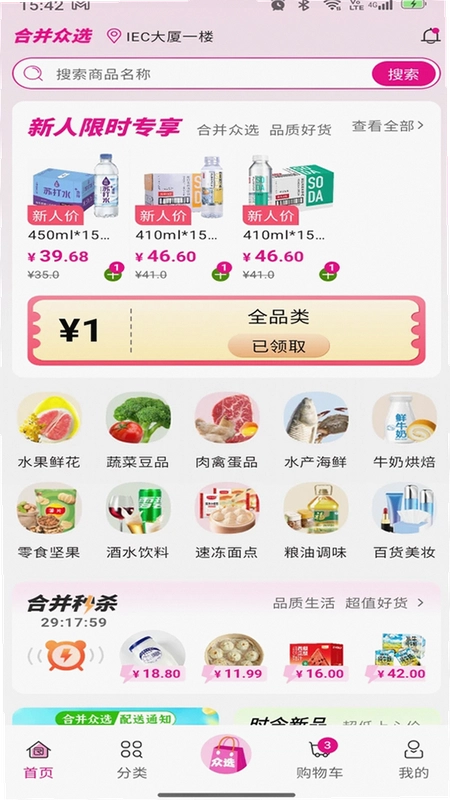Open the 购物车 tab
The height and width of the screenshot is (800, 450).
tap(319, 759)
